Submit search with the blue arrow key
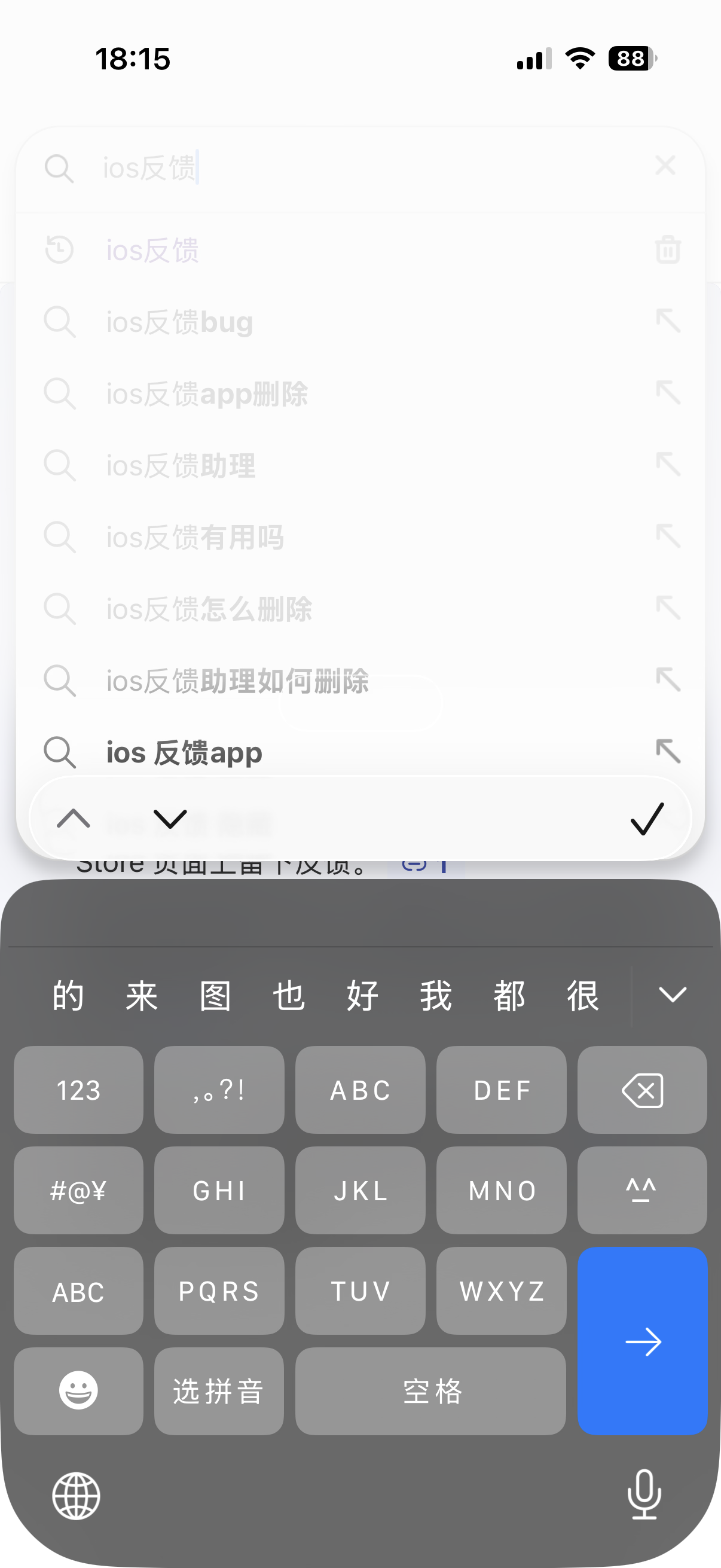The width and height of the screenshot is (721, 1568). coord(642,1341)
